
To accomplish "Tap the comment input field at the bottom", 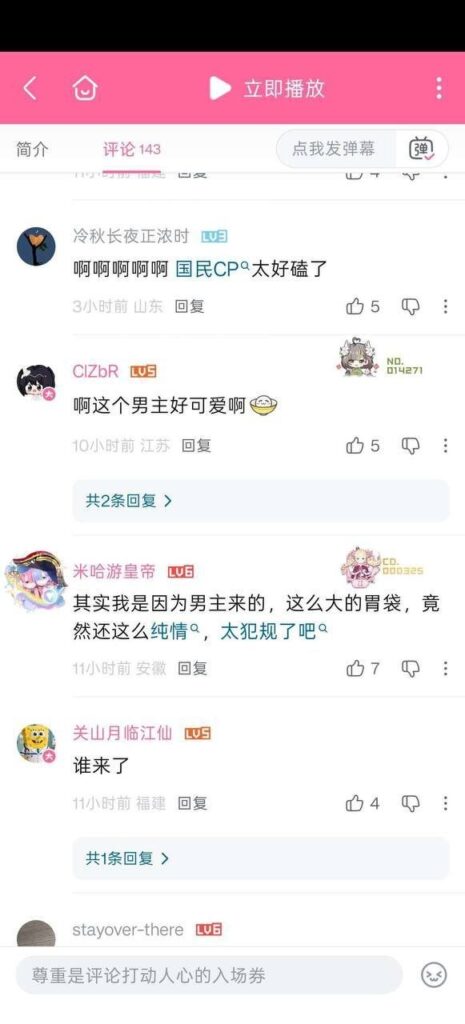I will 209,976.
